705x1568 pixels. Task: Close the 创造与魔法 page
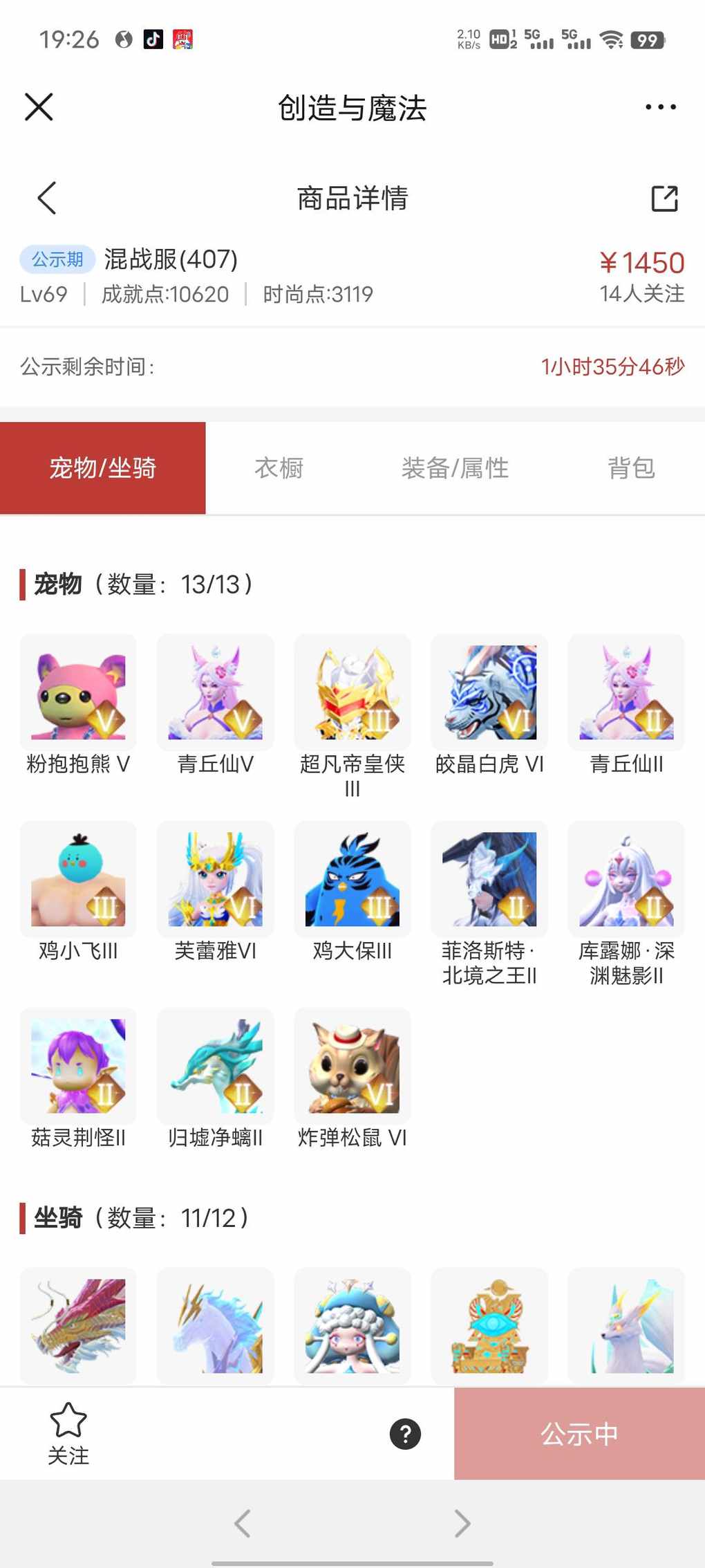[x=39, y=107]
